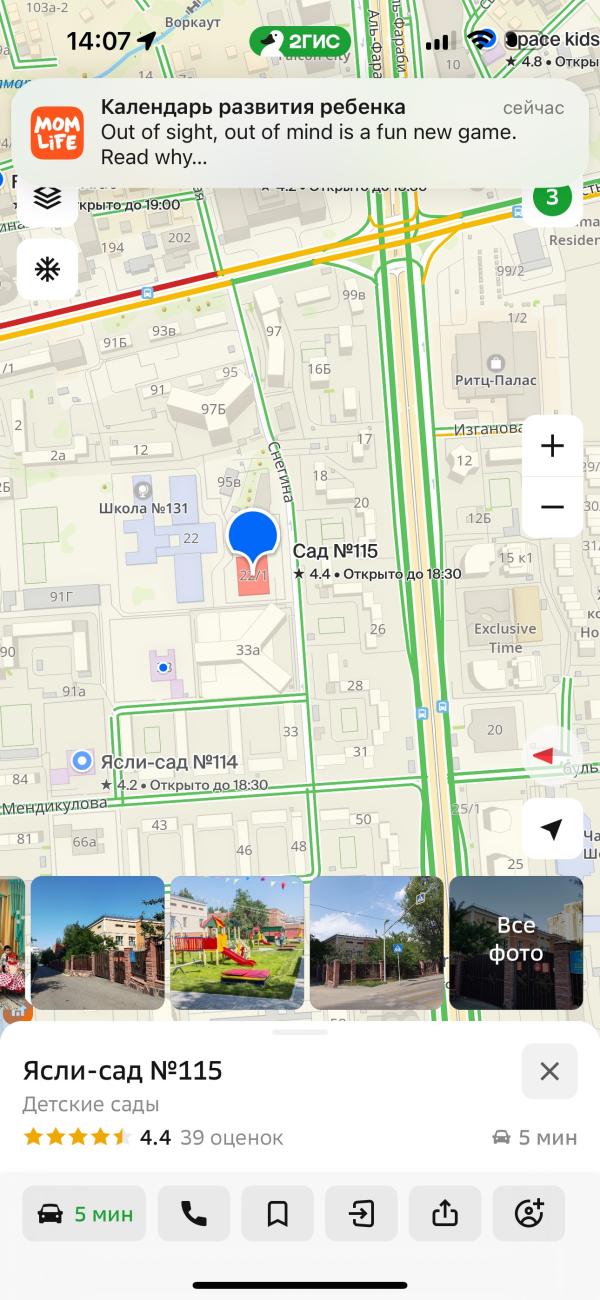Center map on my location arrow
Viewport: 600px width, 1300px height.
click(552, 828)
